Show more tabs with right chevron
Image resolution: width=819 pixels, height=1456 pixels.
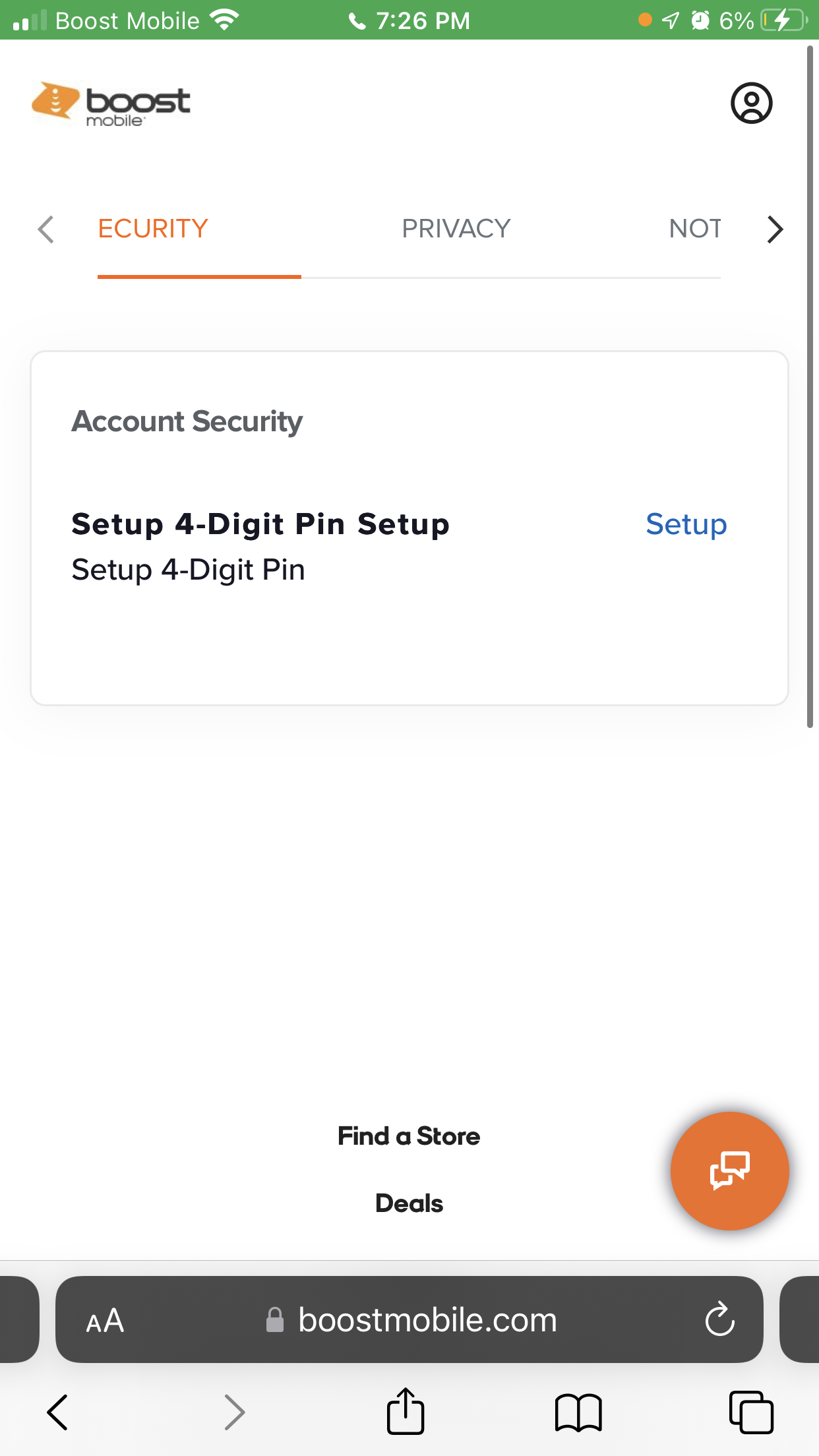pyautogui.click(x=775, y=229)
